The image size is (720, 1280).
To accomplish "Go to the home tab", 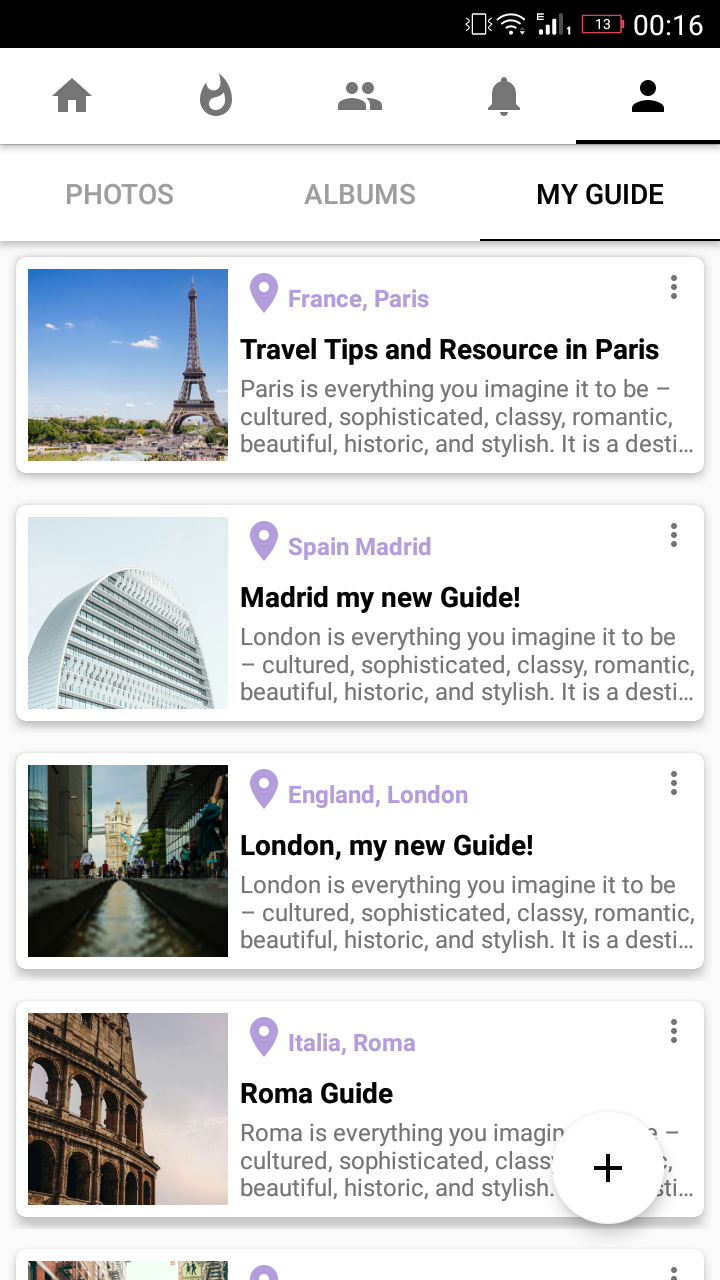I will click(72, 96).
